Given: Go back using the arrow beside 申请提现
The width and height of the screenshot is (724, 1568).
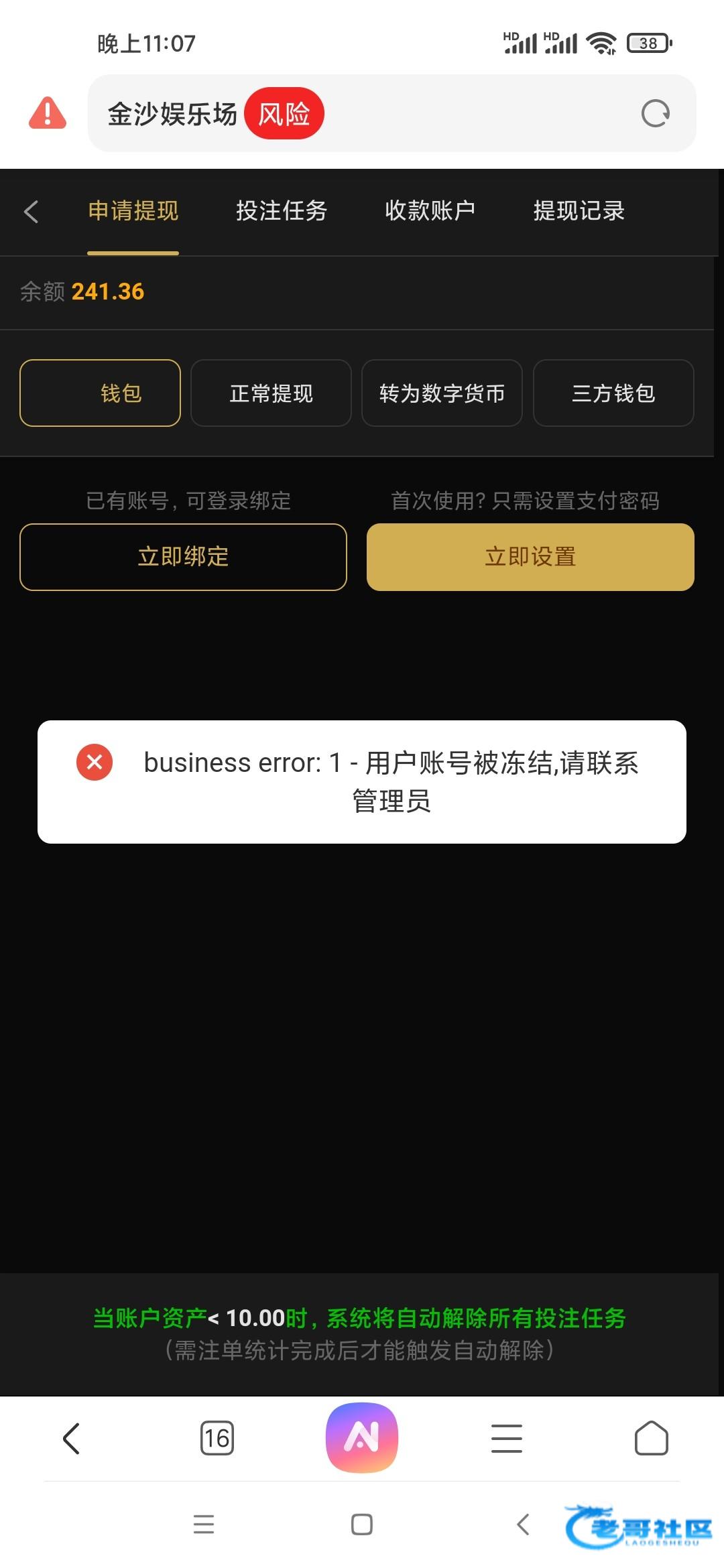Looking at the screenshot, I should point(31,212).
